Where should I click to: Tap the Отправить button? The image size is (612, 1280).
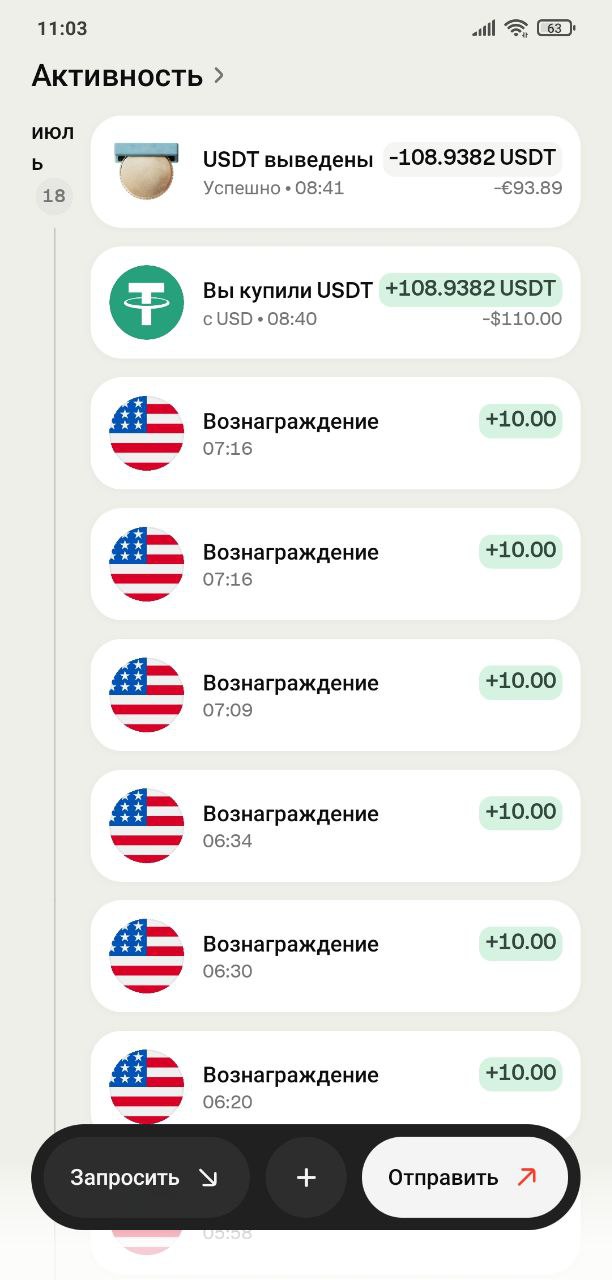[x=464, y=1177]
